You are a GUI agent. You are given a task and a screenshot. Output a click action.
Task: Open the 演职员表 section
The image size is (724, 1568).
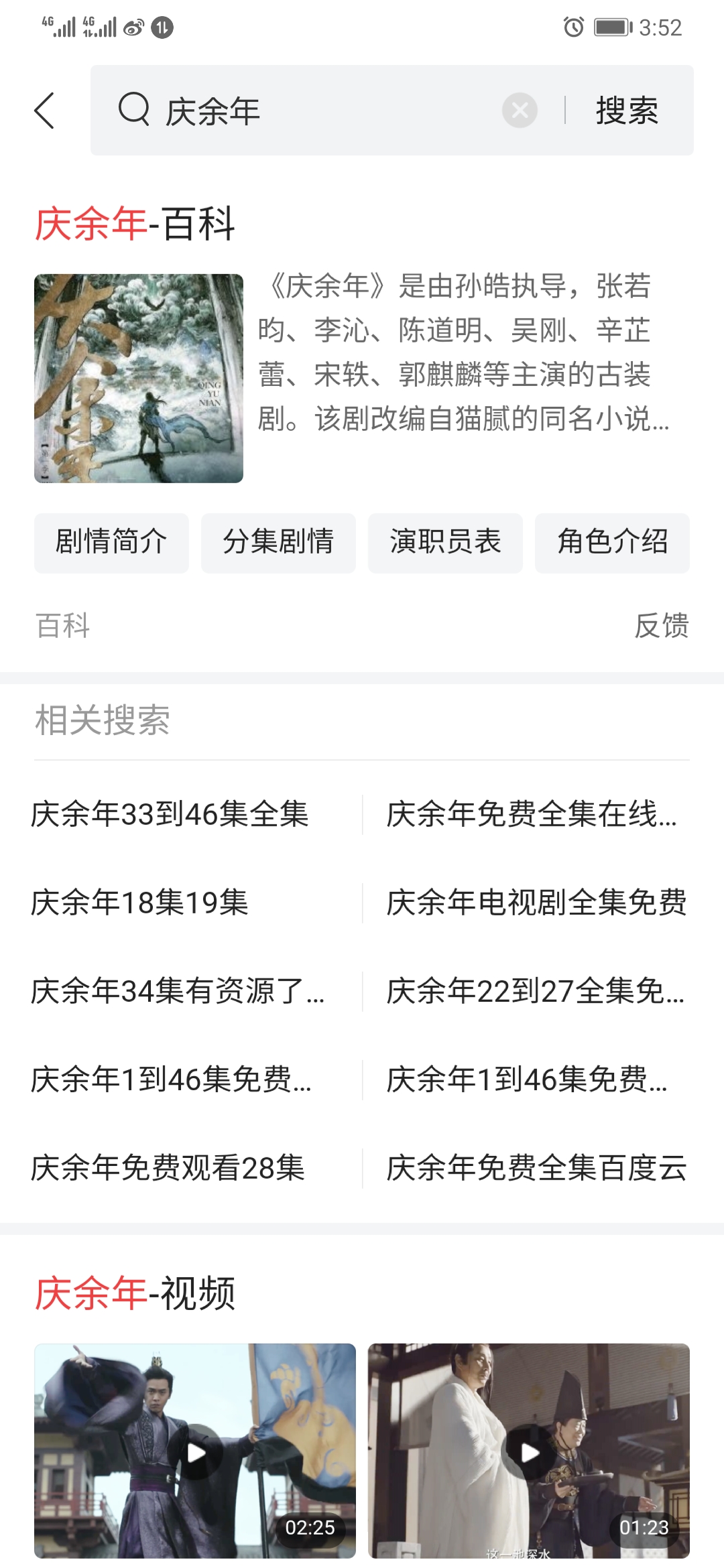click(446, 543)
